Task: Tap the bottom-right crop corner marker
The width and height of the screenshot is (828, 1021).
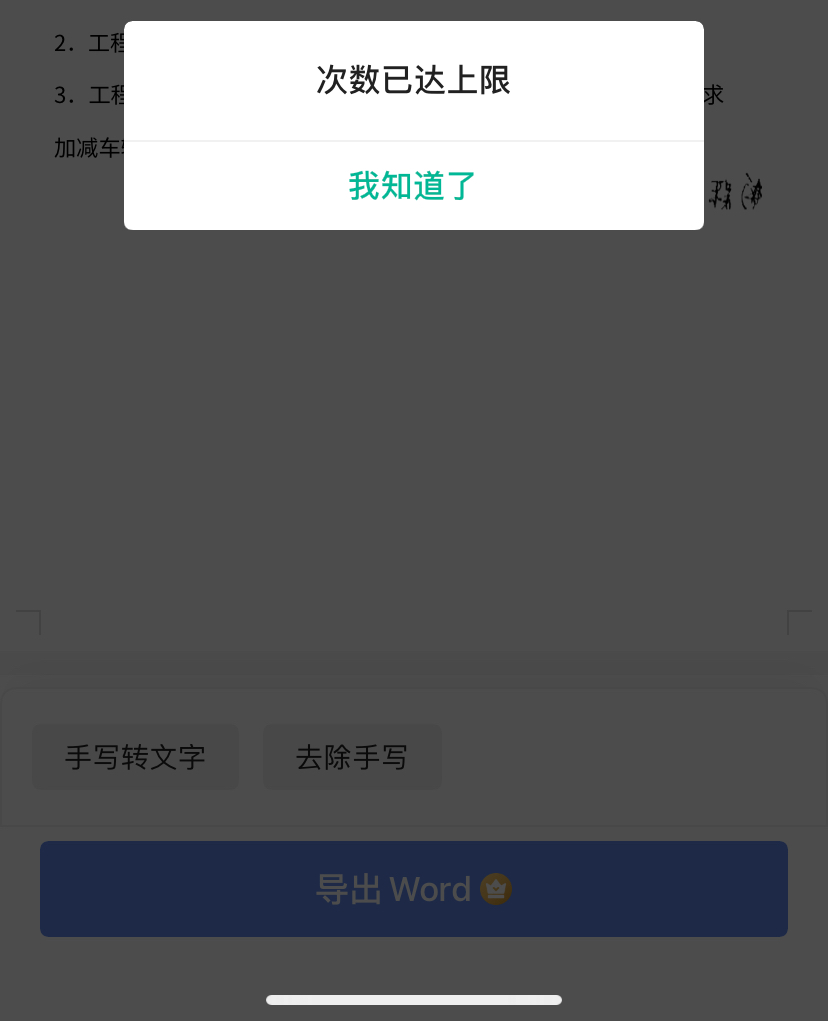Action: tap(800, 622)
